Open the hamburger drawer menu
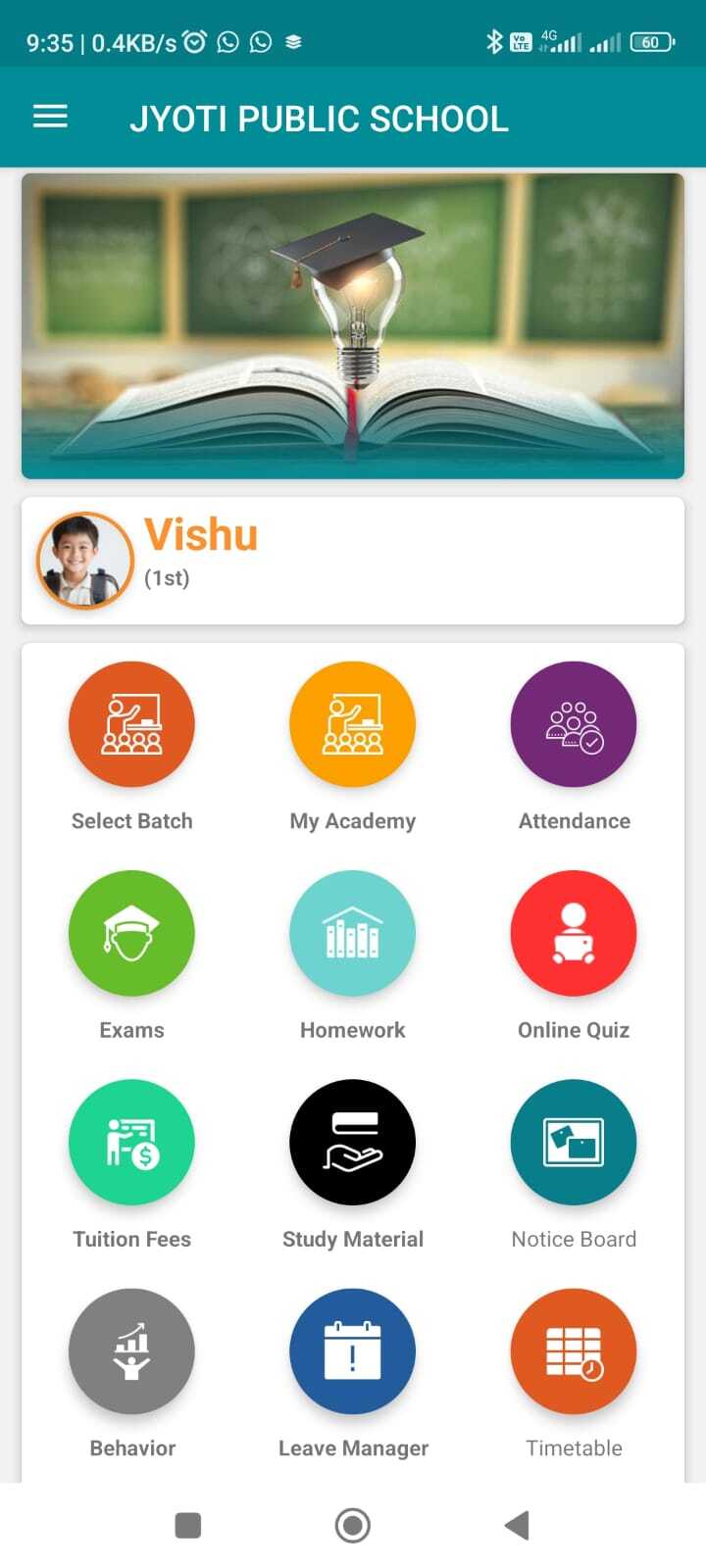 pyautogui.click(x=50, y=118)
